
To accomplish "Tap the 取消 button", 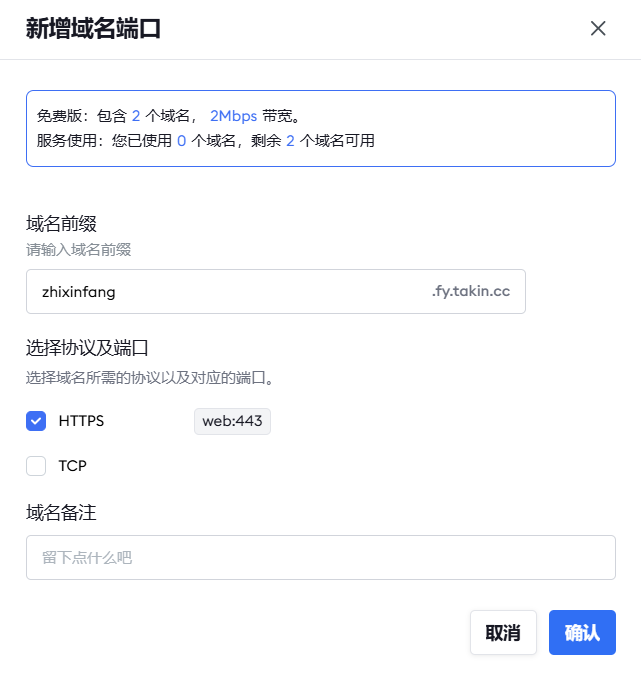I will [x=503, y=632].
